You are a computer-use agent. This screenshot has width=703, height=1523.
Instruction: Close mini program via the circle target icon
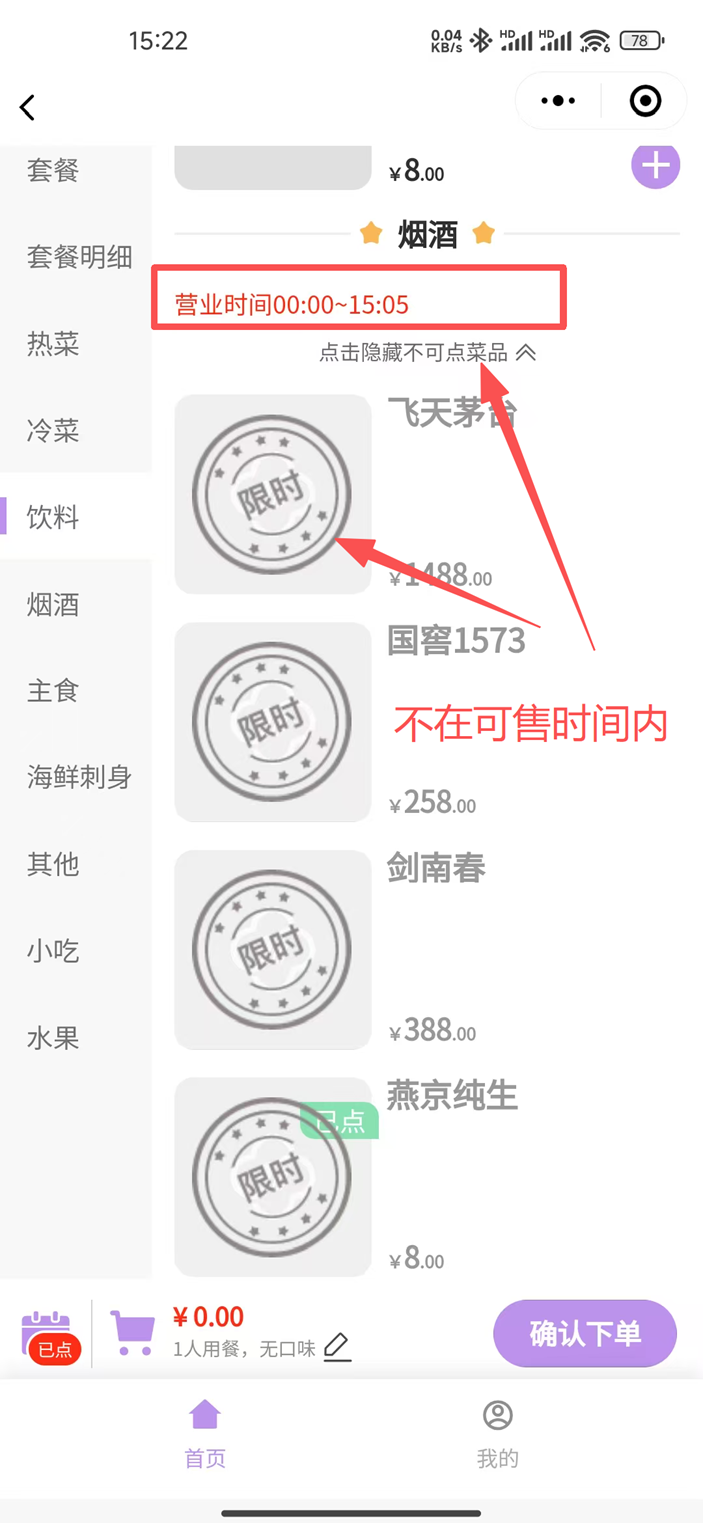click(645, 101)
